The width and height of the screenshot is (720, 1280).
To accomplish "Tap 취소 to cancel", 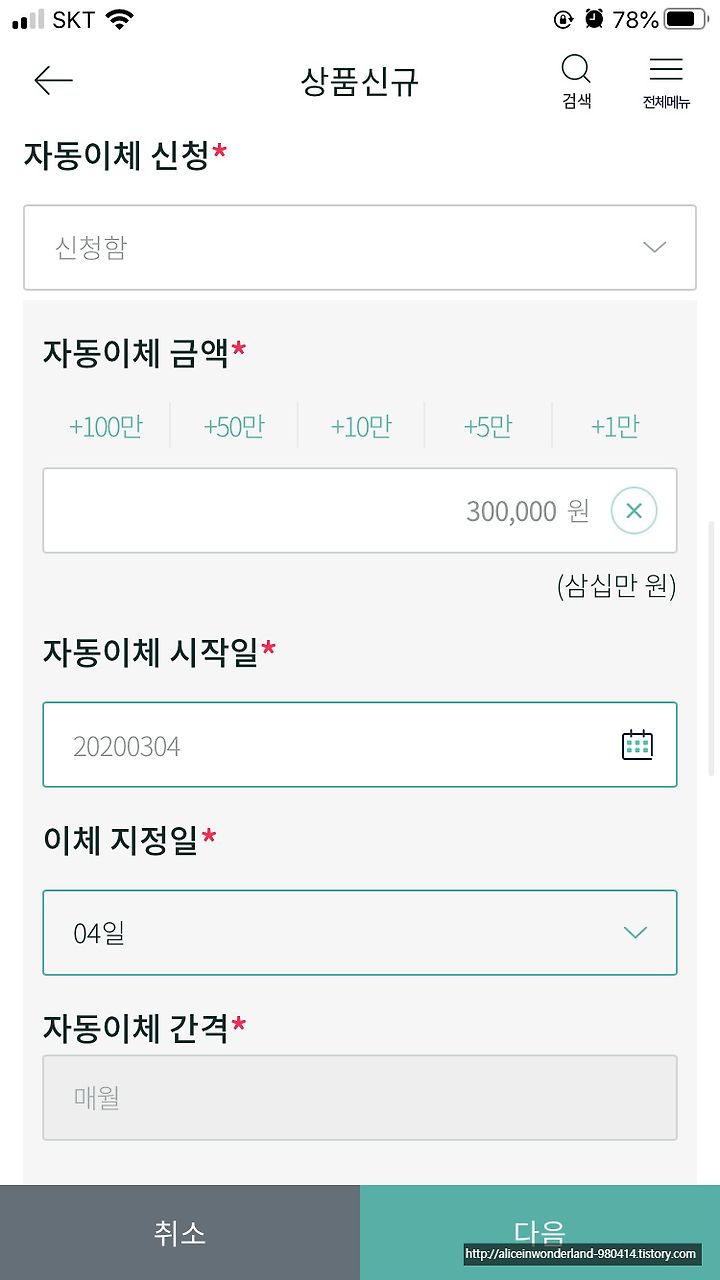I will (x=180, y=1233).
